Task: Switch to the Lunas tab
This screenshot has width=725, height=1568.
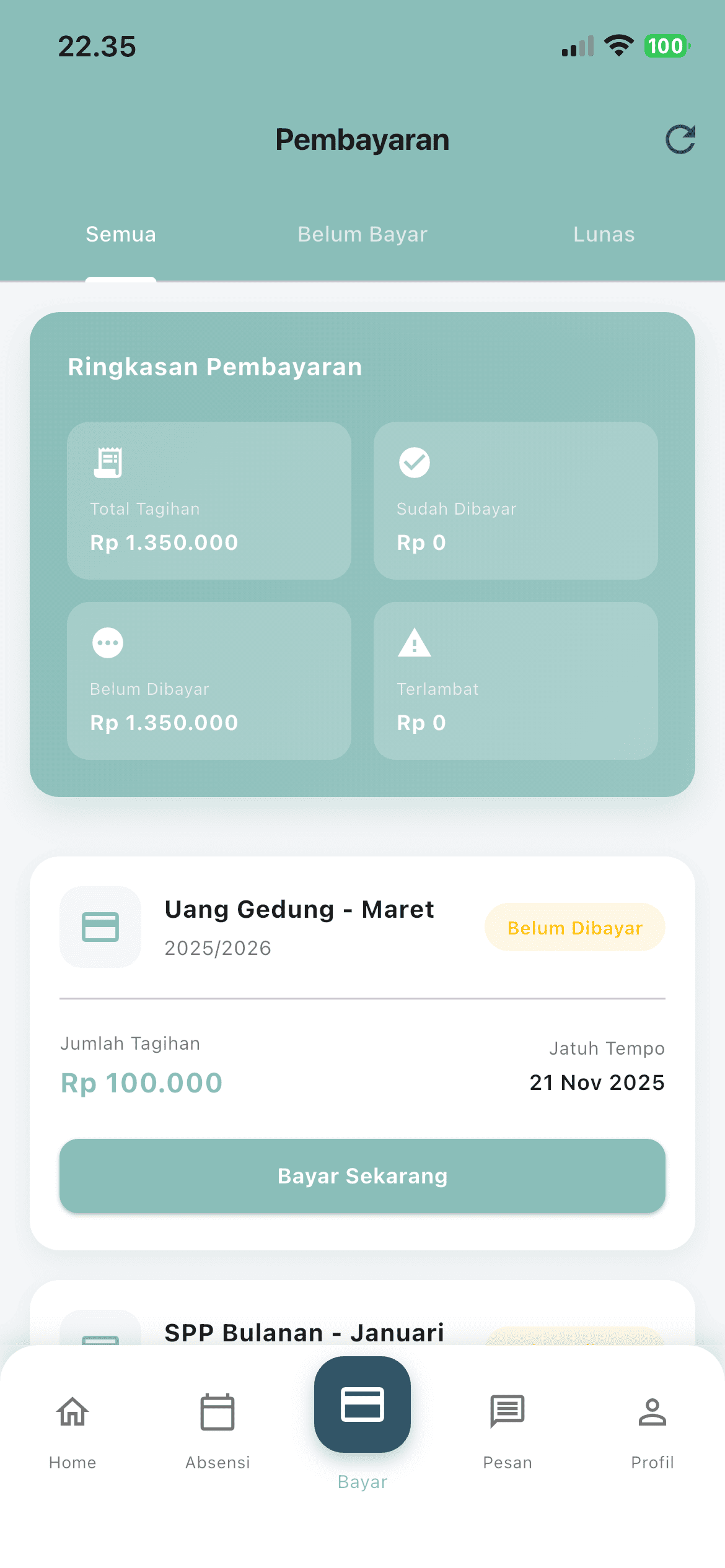Action: click(x=603, y=234)
